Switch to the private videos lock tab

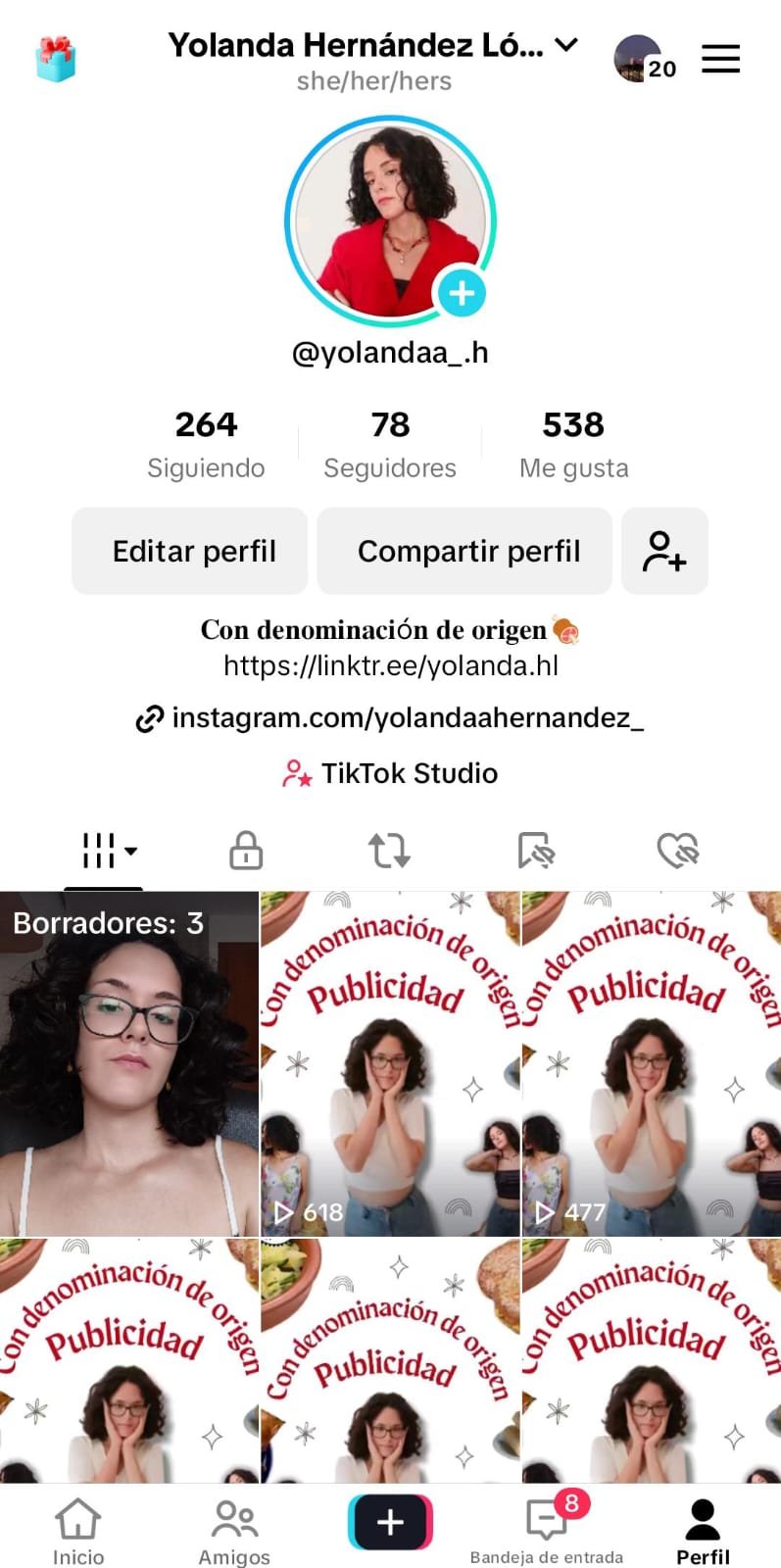[x=246, y=850]
